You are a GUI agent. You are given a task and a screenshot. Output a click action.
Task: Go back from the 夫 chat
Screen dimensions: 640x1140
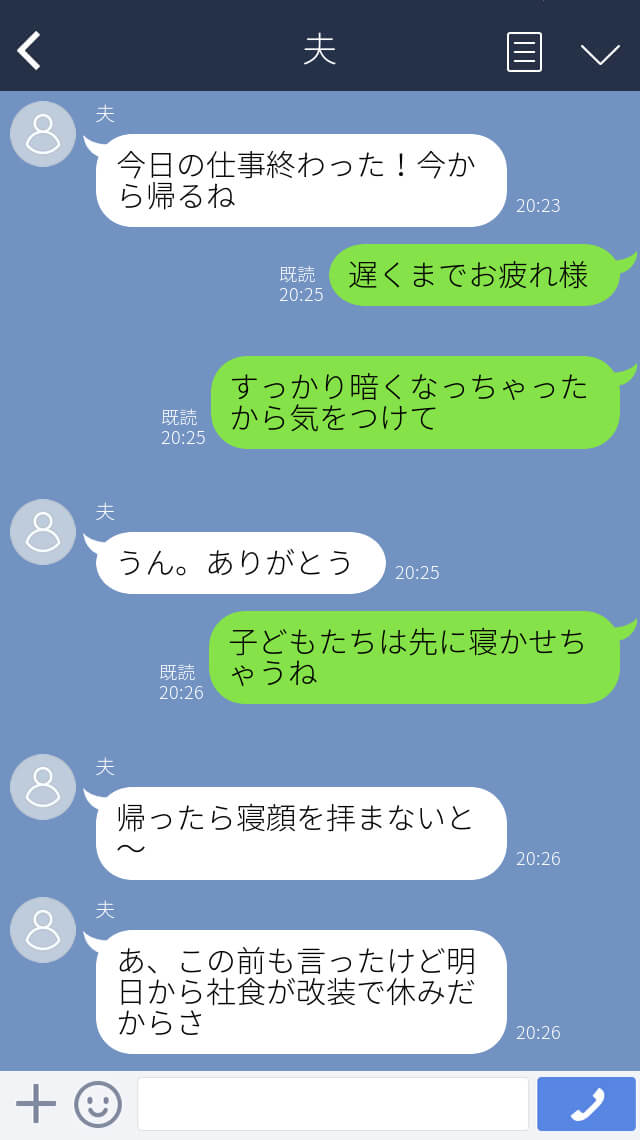click(29, 51)
